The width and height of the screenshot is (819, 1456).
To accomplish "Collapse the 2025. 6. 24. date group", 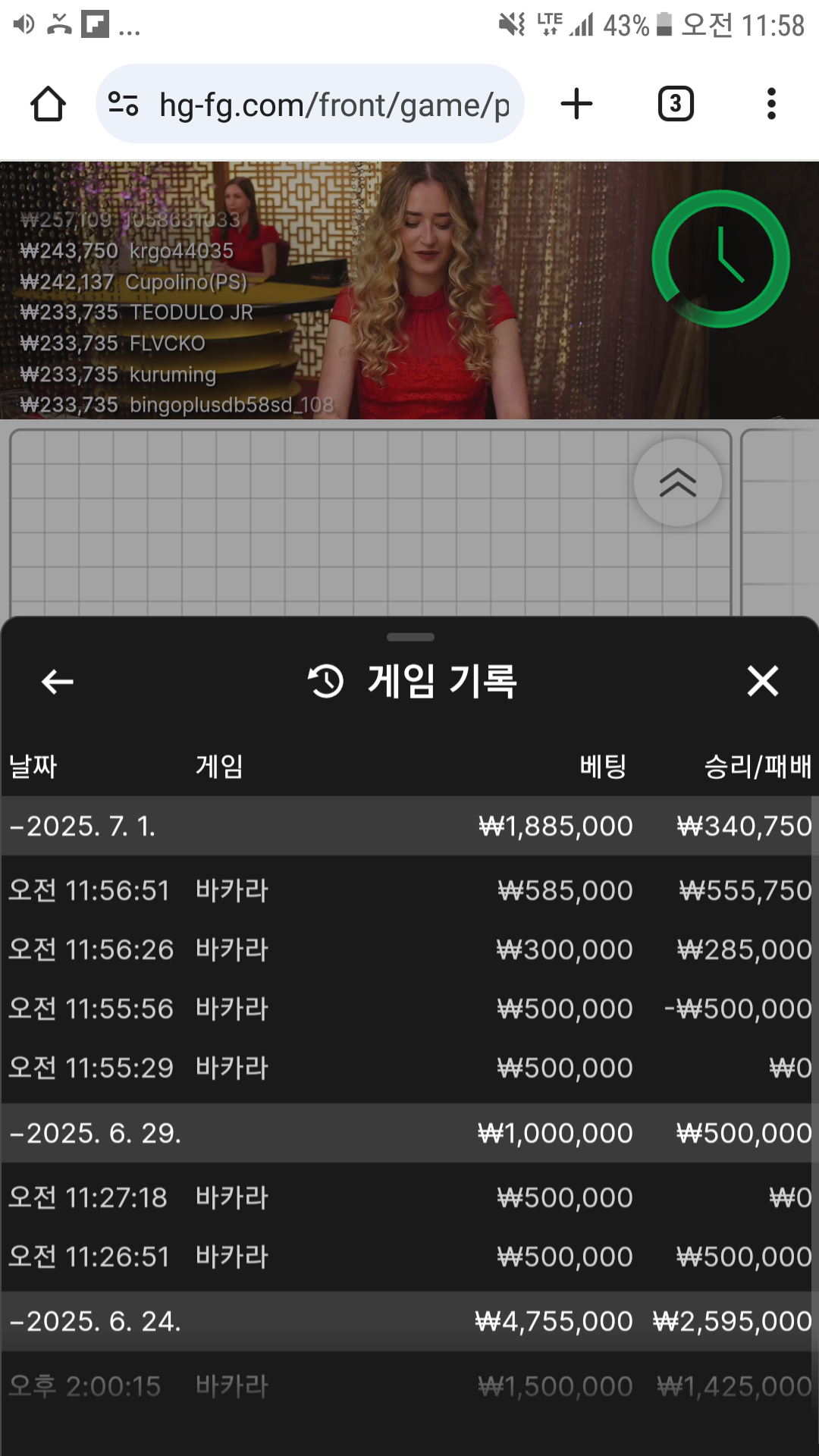I will pyautogui.click(x=409, y=1321).
